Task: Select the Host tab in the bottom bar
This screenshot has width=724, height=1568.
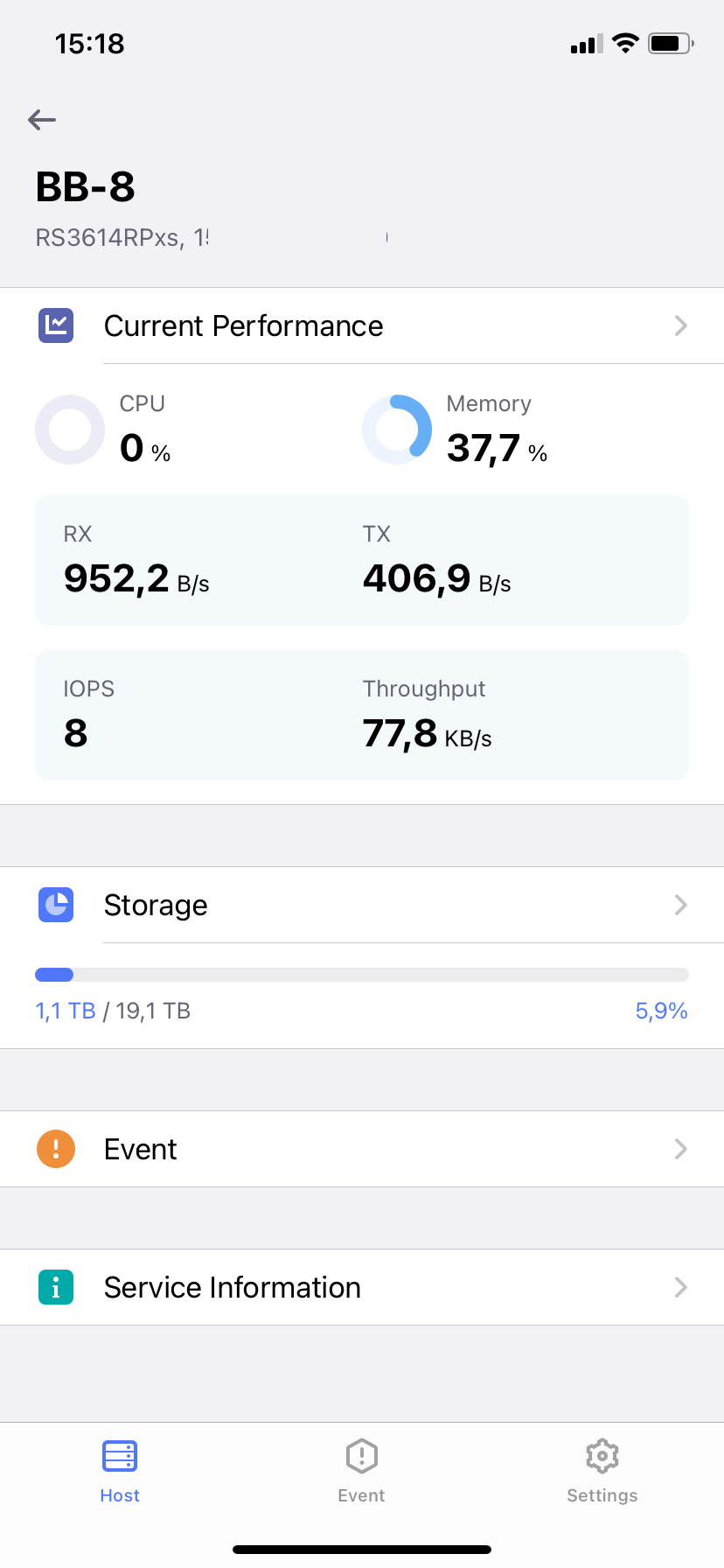Action: pos(120,1472)
